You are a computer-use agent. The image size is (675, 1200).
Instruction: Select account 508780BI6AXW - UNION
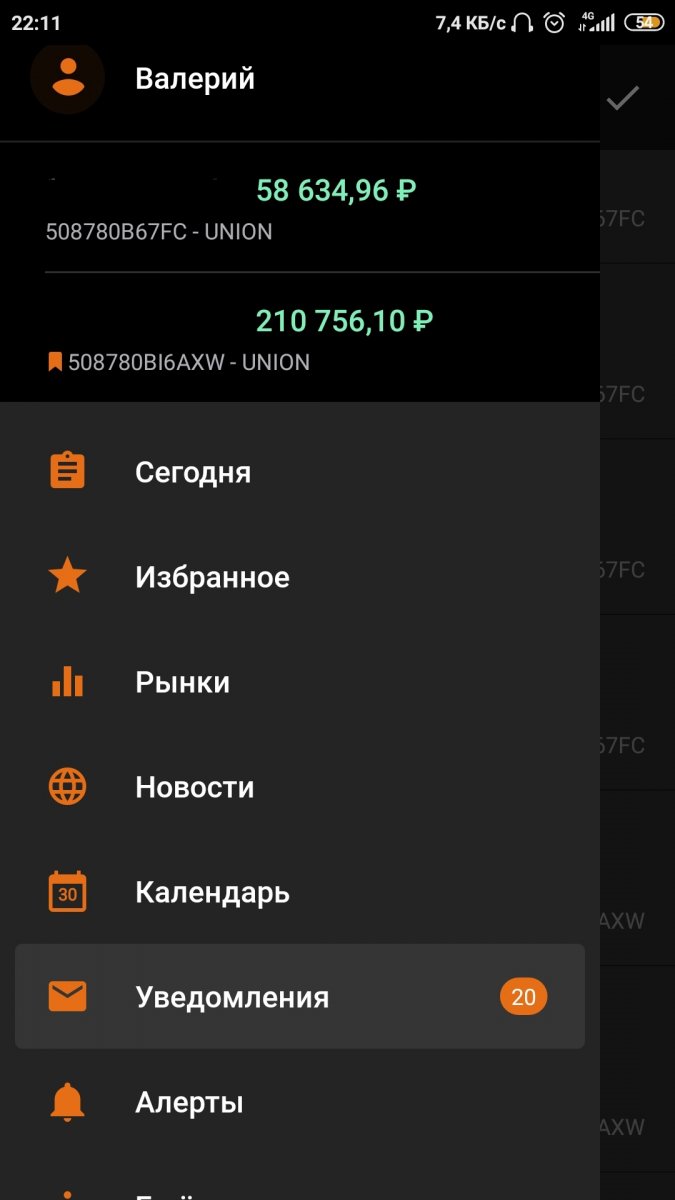pos(300,338)
